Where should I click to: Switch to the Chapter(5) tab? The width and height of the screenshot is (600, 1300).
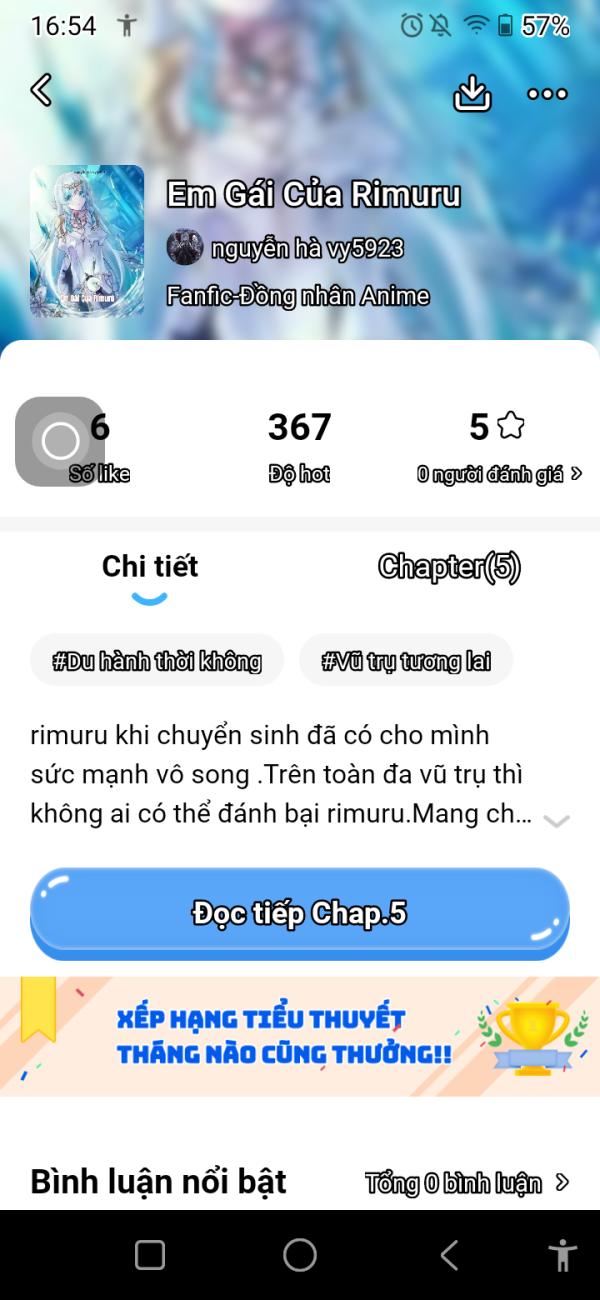(x=449, y=567)
